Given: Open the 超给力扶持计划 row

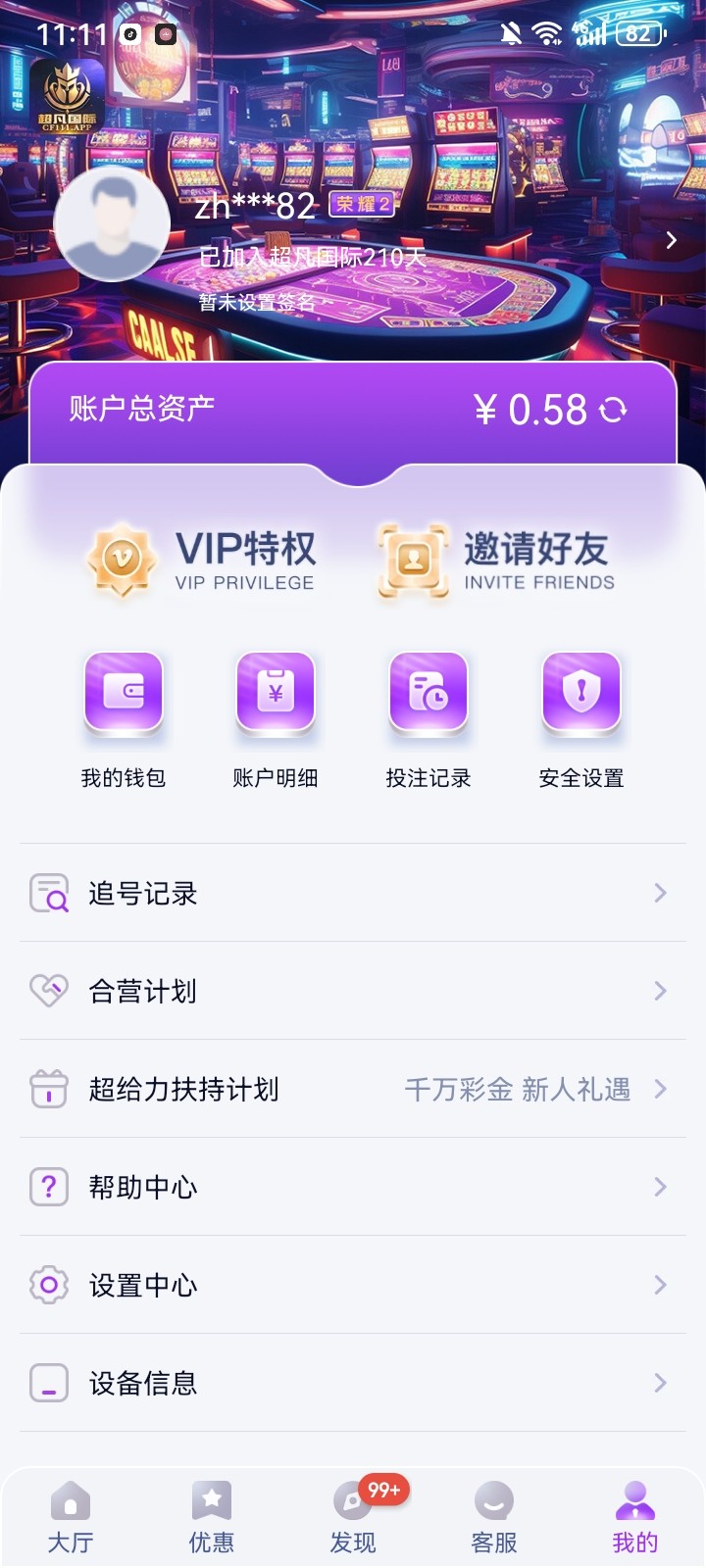Looking at the screenshot, I should coord(353,1089).
